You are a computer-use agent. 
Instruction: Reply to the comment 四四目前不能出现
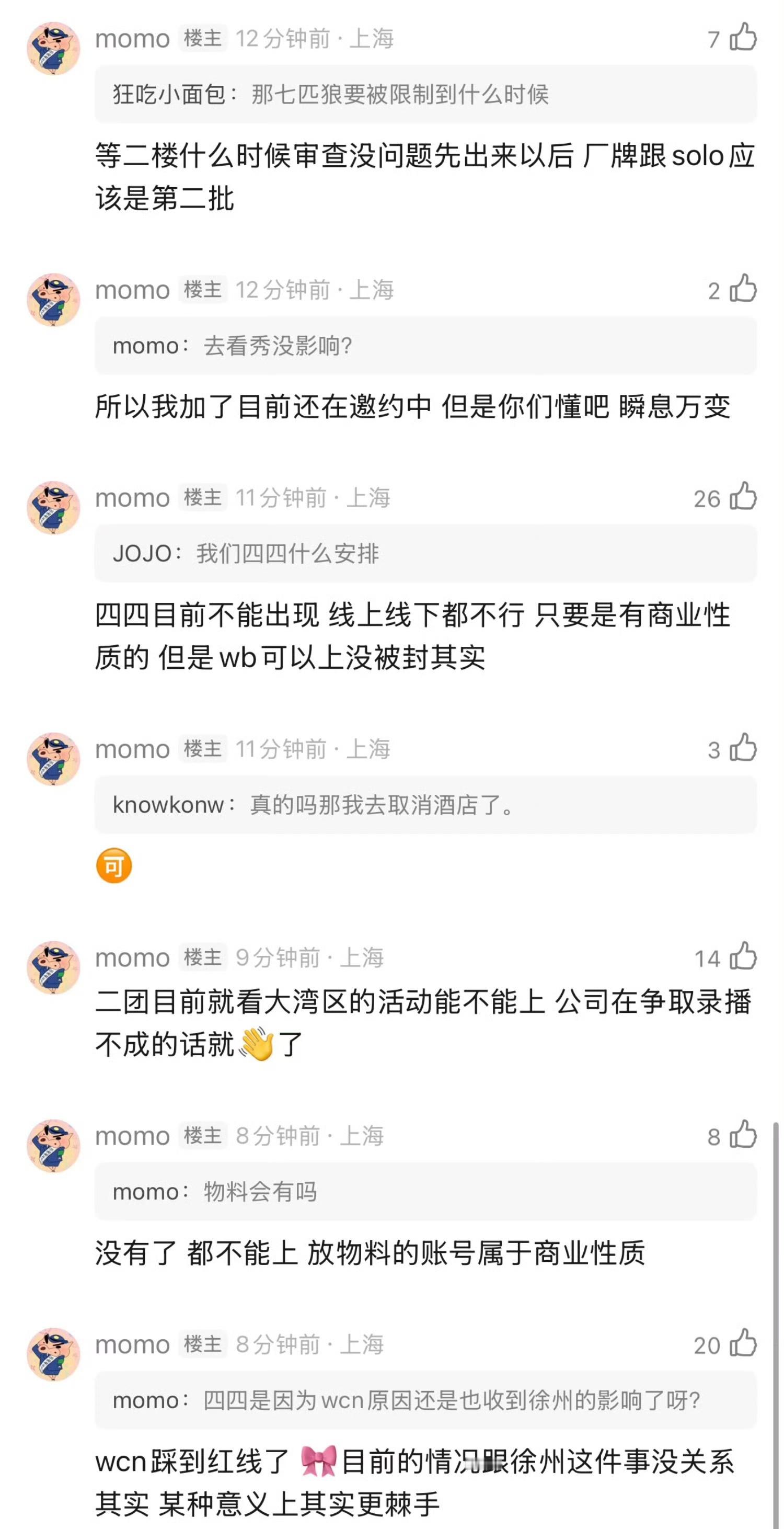[412, 636]
